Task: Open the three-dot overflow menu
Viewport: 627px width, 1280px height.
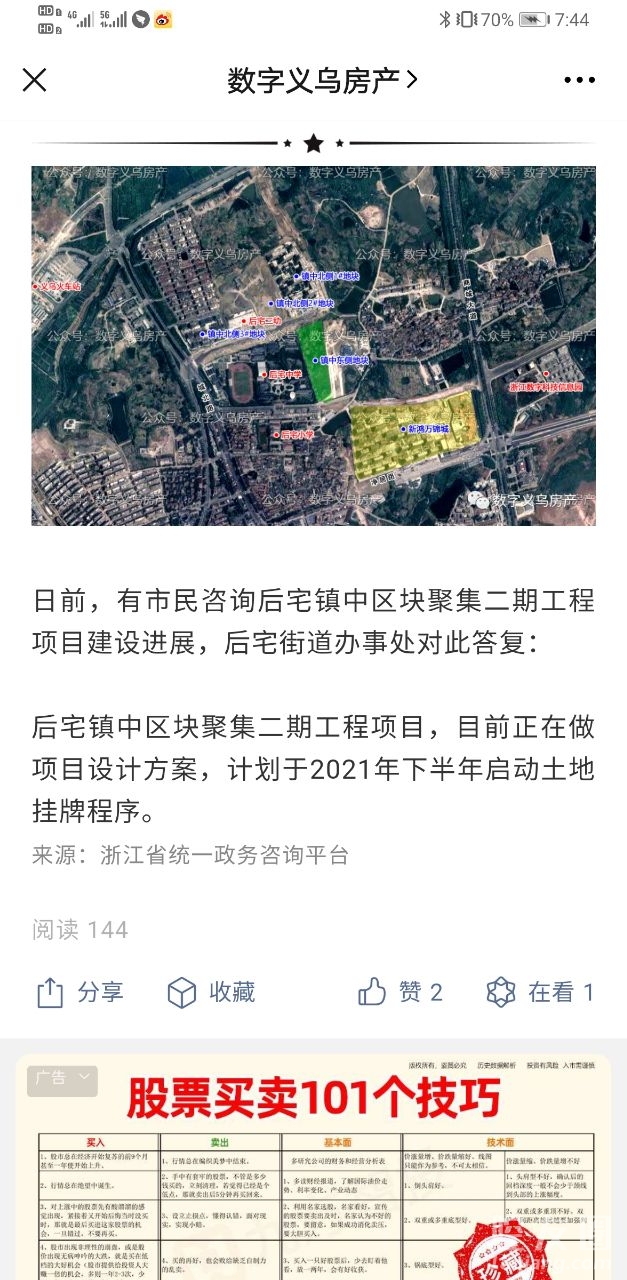Action: click(580, 81)
